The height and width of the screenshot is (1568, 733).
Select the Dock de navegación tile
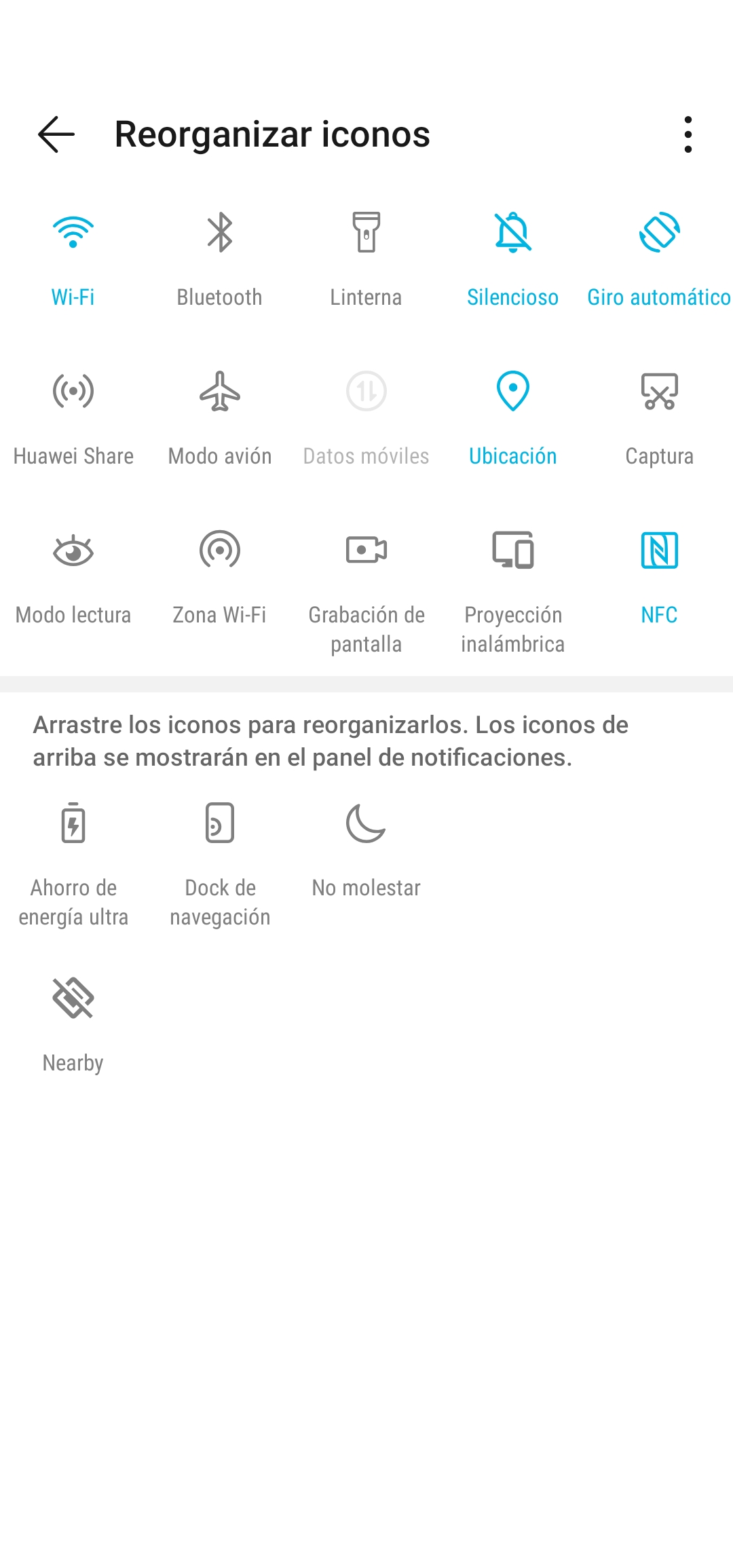pyautogui.click(x=220, y=865)
